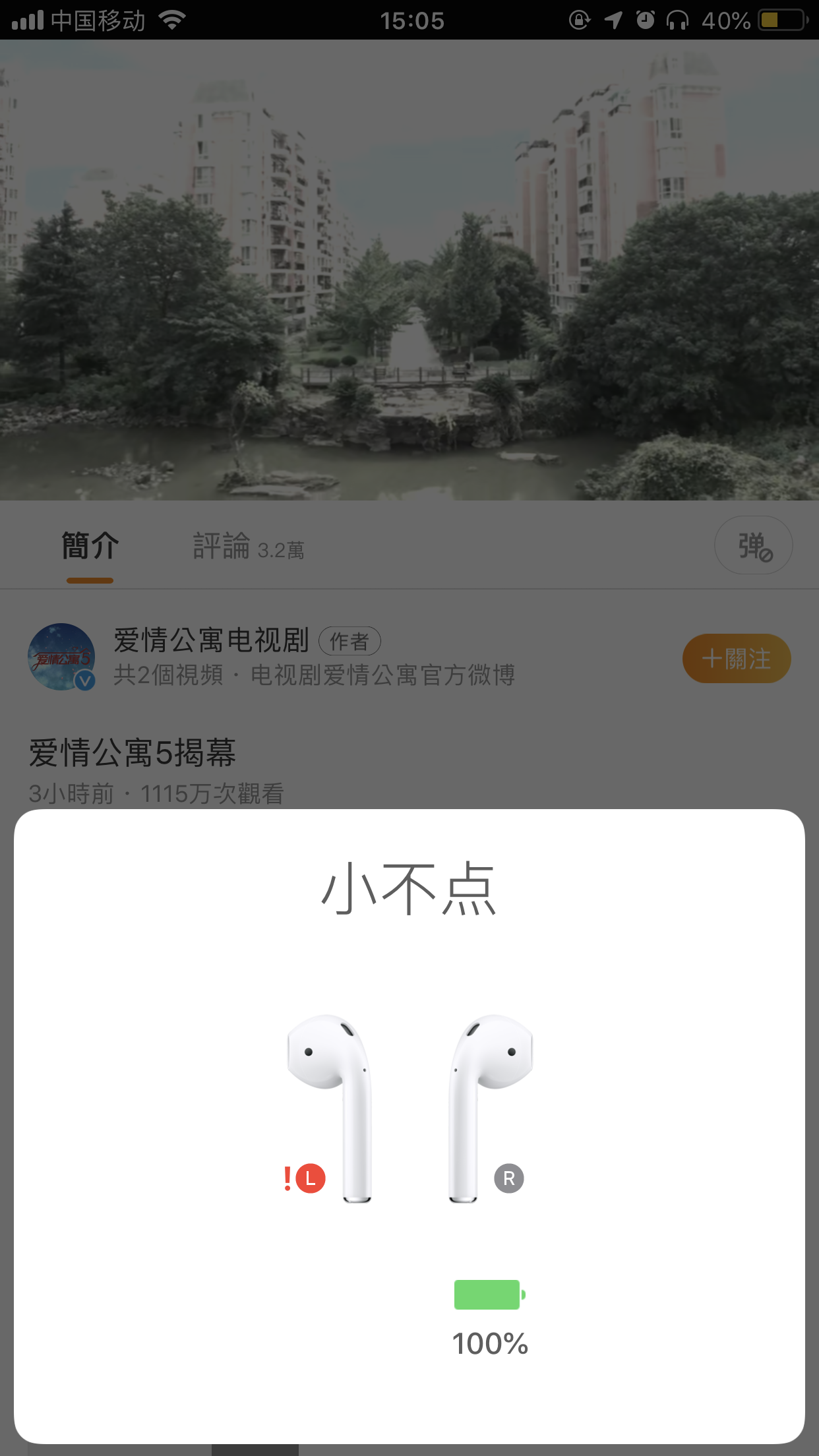Toggle the 弹 danmaku comments button
This screenshot has height=1456, width=819.
(753, 545)
